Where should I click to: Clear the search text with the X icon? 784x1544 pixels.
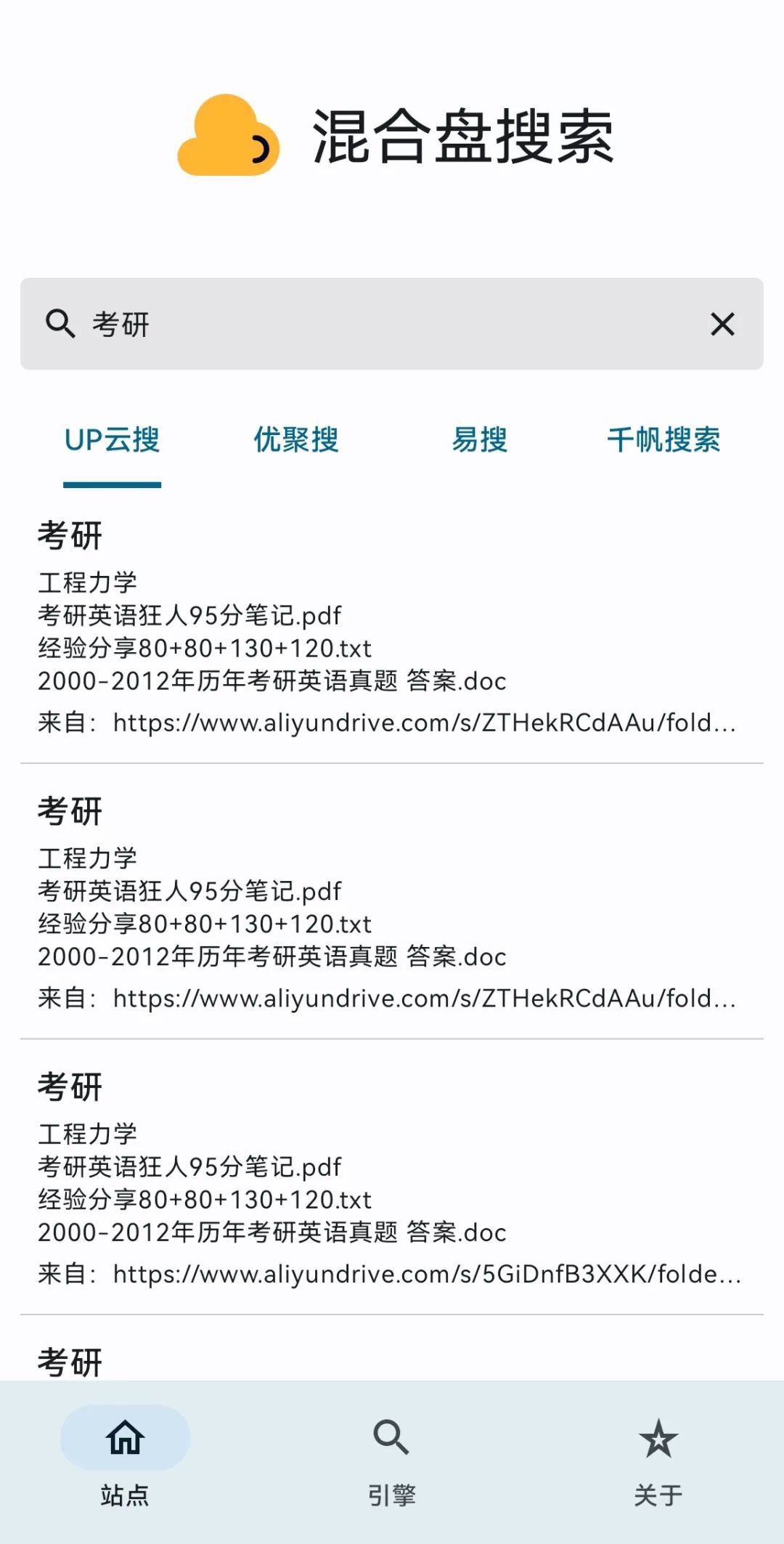pos(722,324)
